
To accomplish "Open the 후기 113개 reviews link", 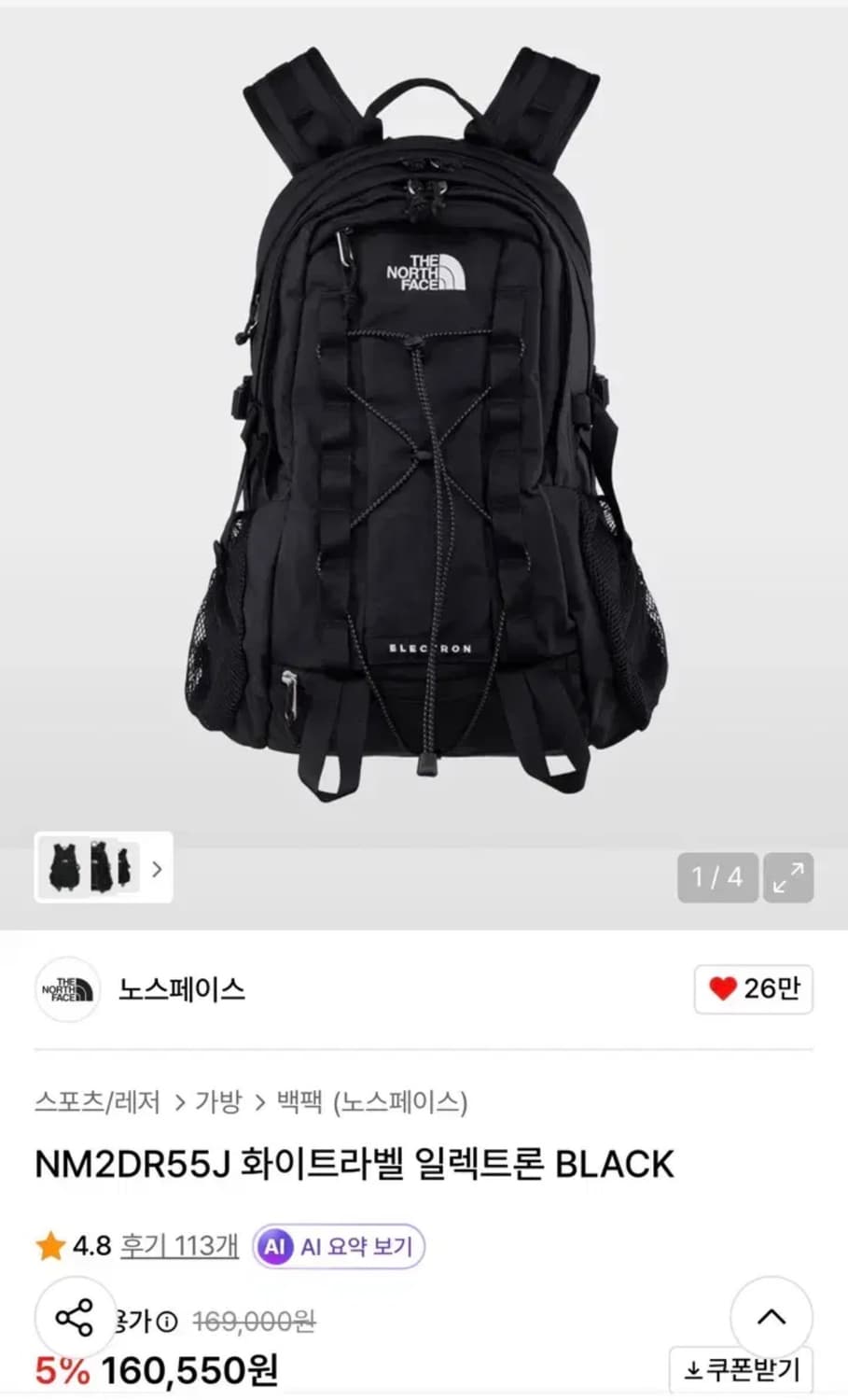I will (179, 1244).
